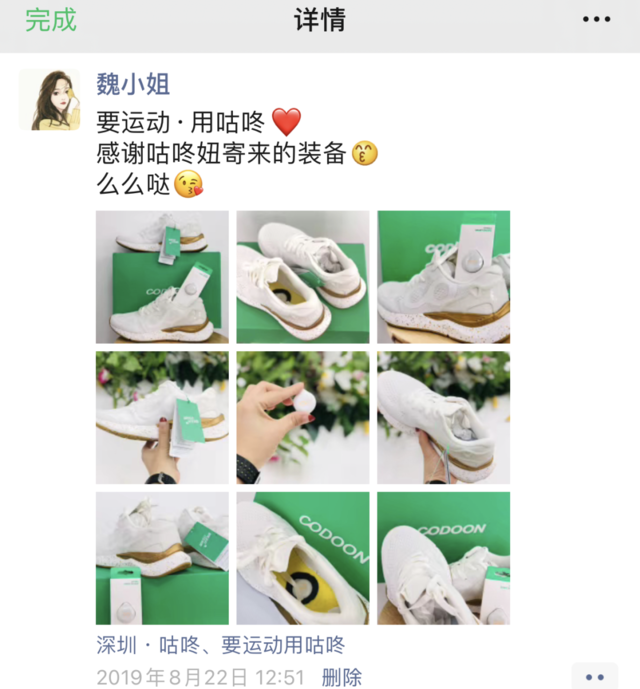640x689 pixels.
Task: View eighth photo with yellow insole closeup
Action: (302, 558)
